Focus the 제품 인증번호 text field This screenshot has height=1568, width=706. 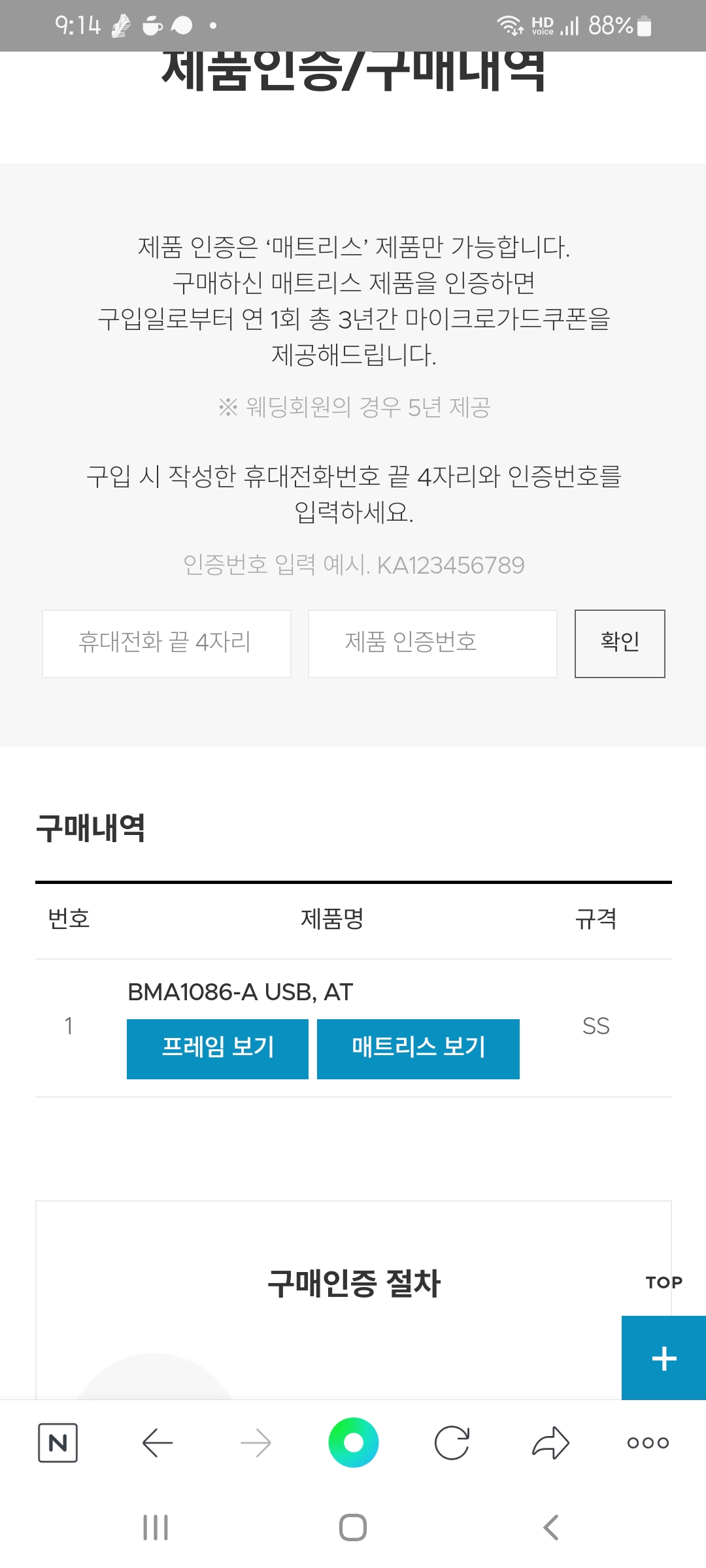pyautogui.click(x=433, y=644)
